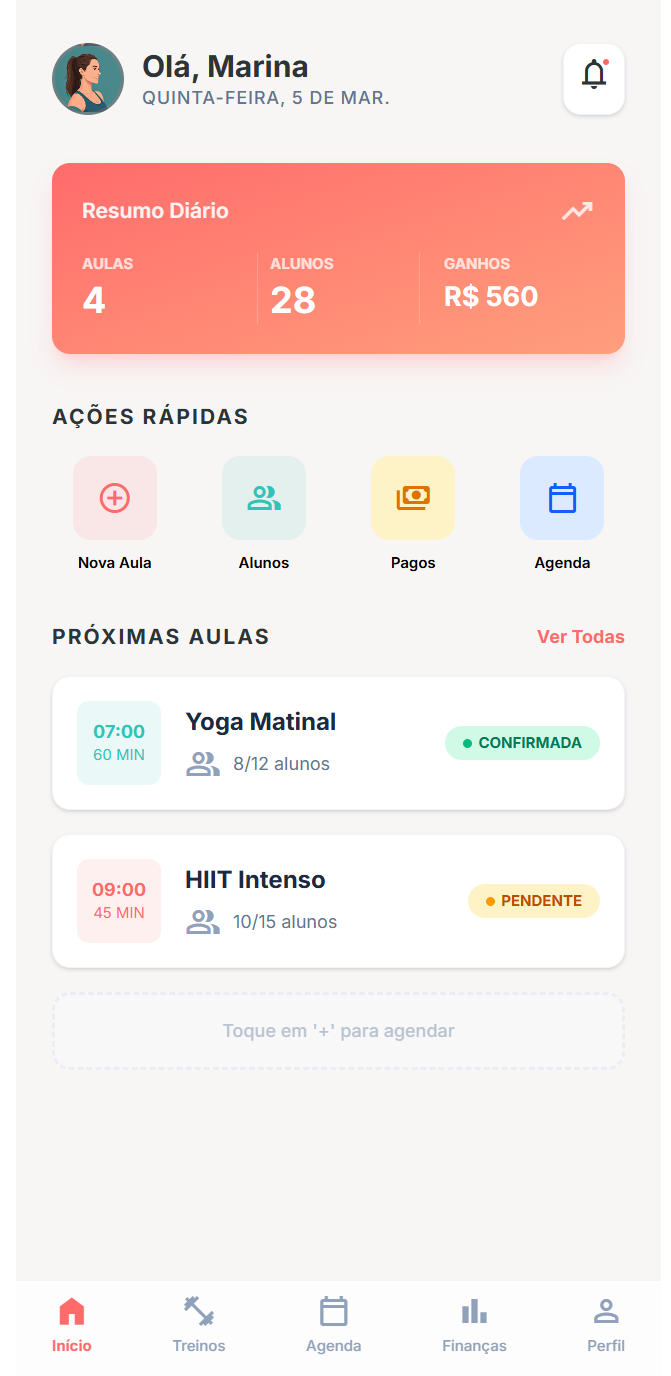The image size is (671, 1376).
Task: Switch to the Treinos tab
Action: point(199,1324)
